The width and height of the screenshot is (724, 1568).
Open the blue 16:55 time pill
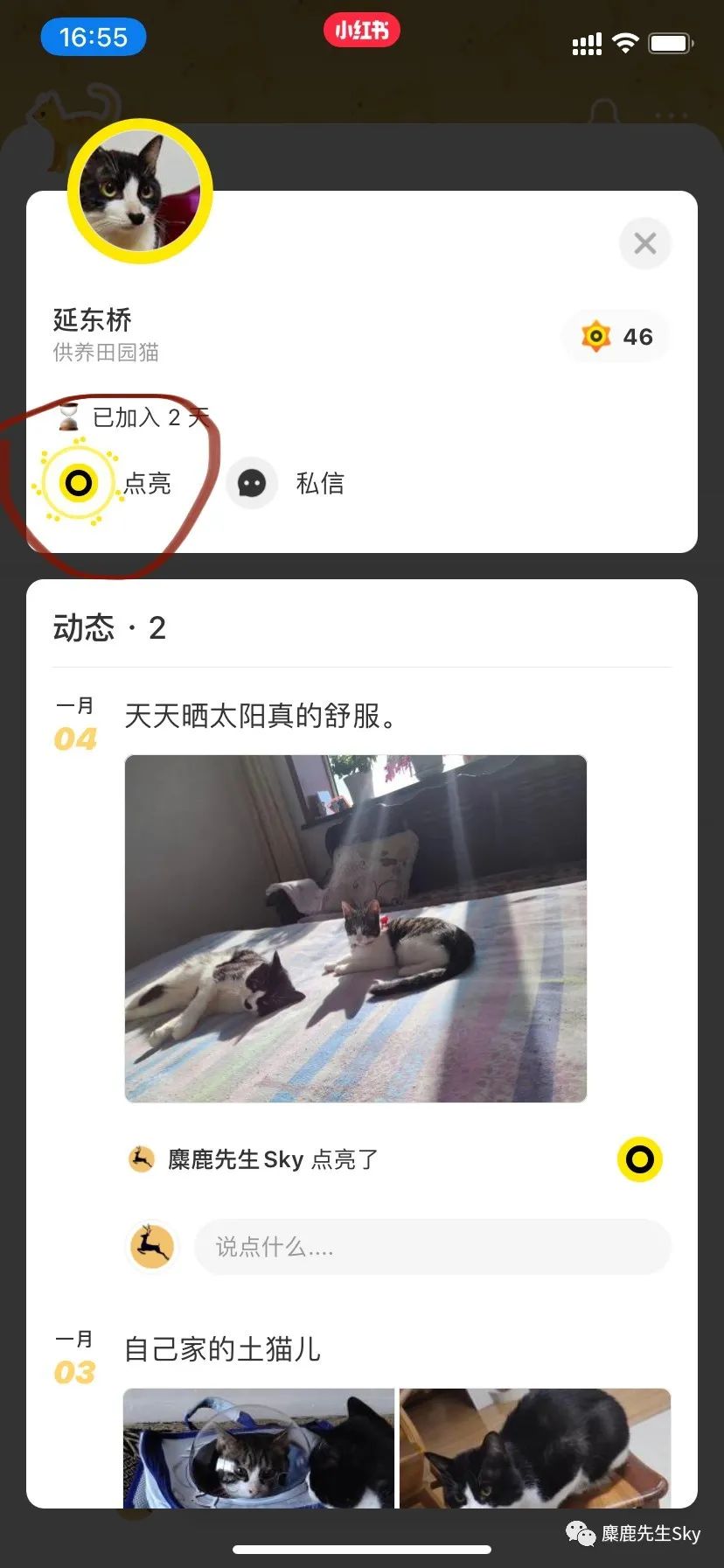(x=93, y=37)
